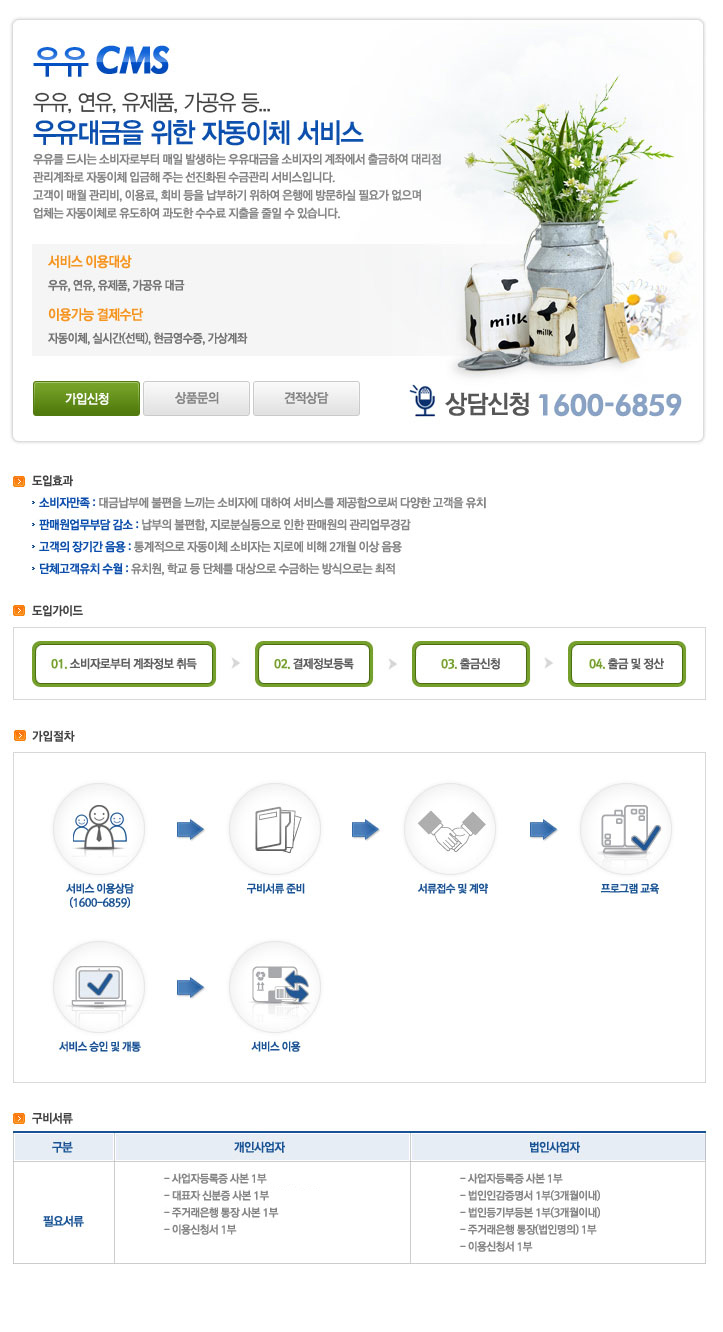Select the 견적상담 quote consultation button

(306, 398)
